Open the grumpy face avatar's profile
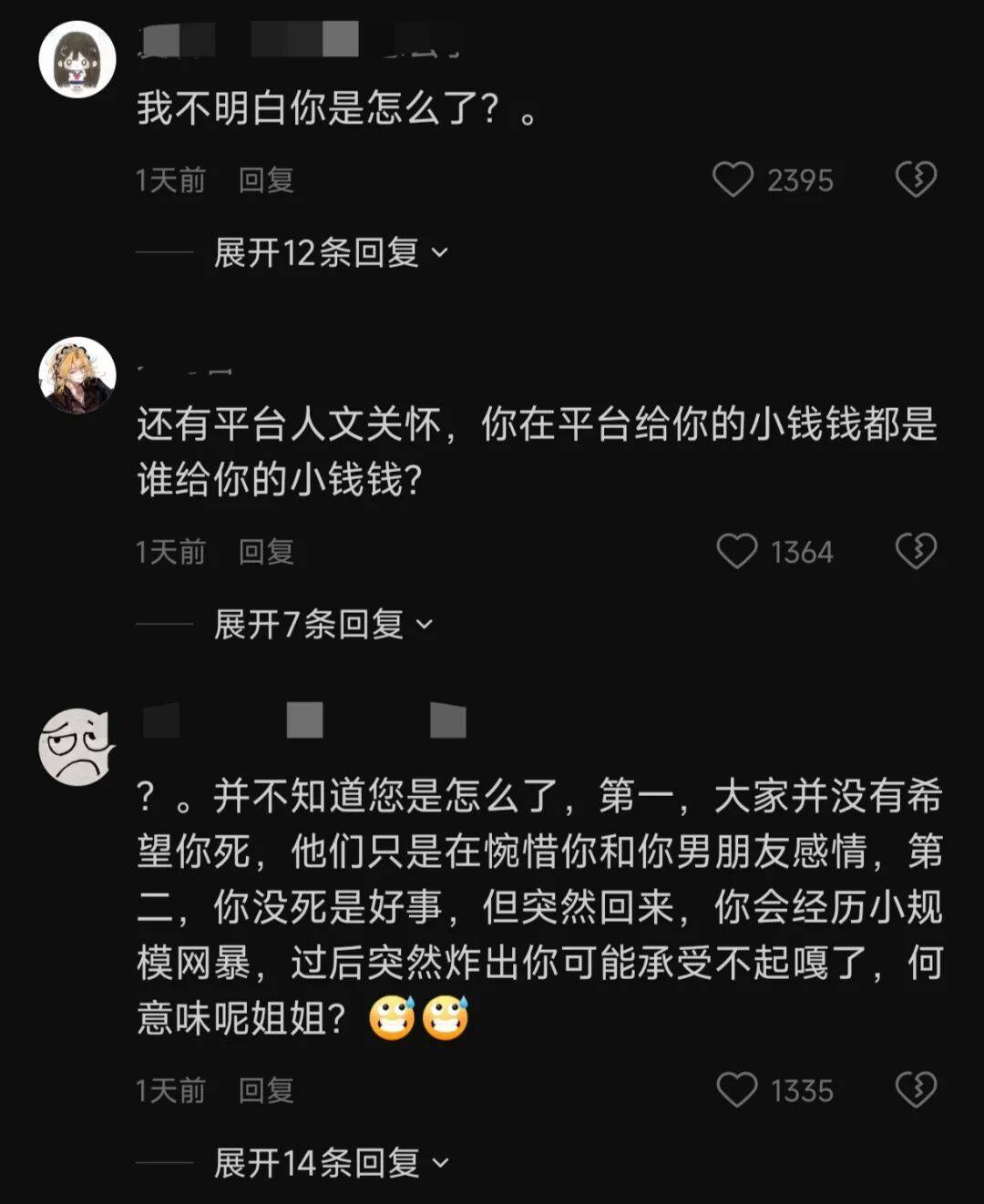Screen dimensions: 984x1204 [x=77, y=747]
